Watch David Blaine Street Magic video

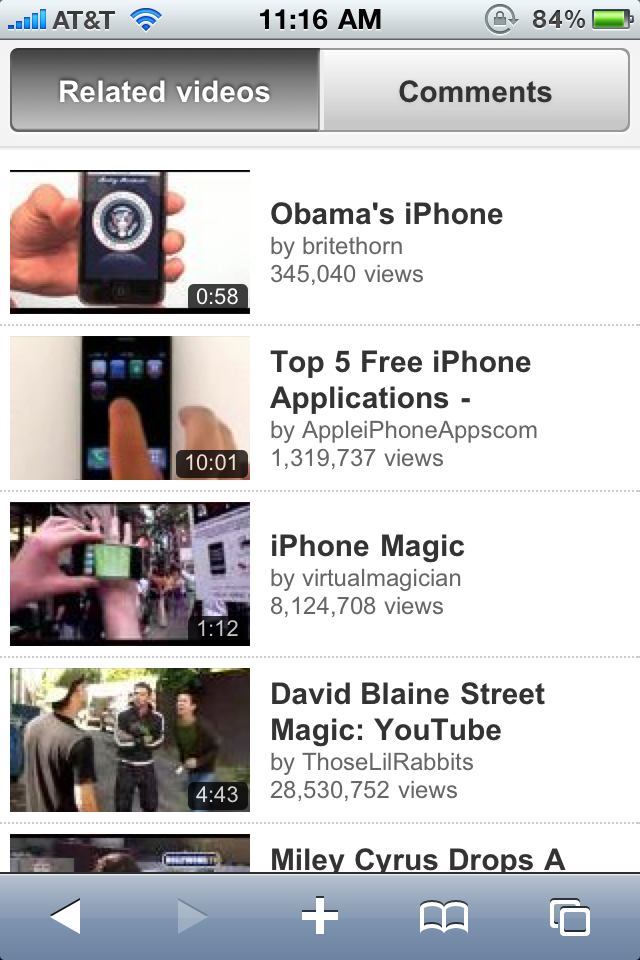407,711
